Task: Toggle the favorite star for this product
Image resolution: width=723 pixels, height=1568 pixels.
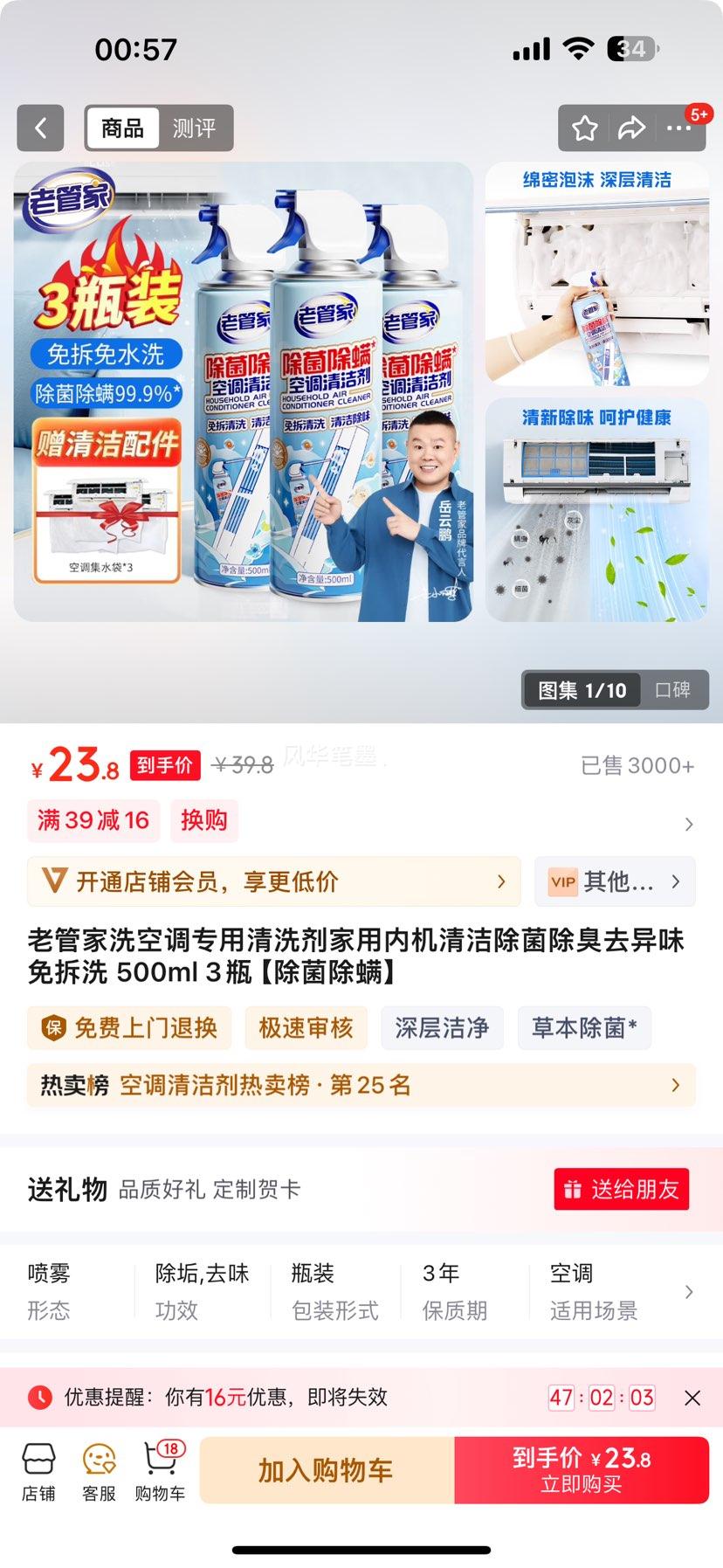Action: pyautogui.click(x=583, y=128)
